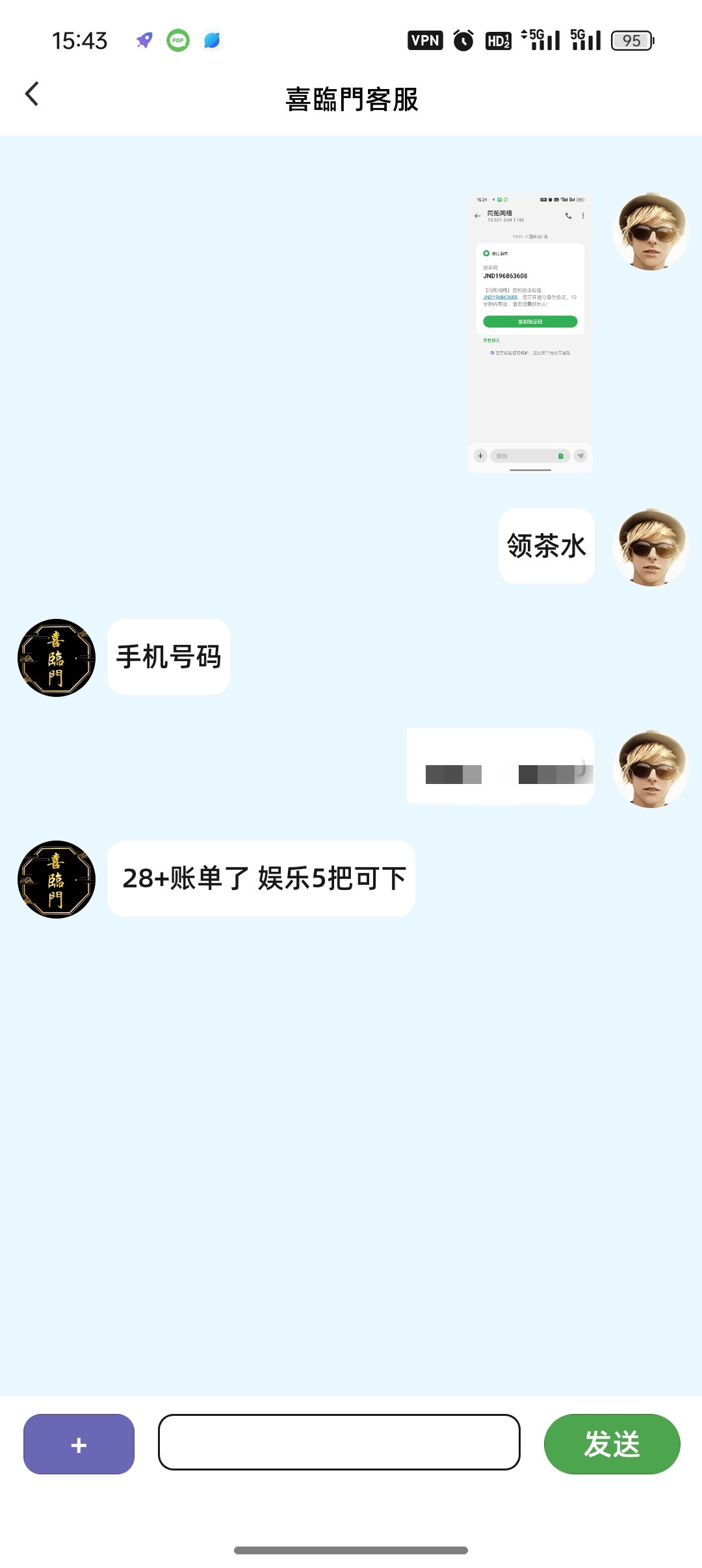Focus the message text field

point(339,1442)
